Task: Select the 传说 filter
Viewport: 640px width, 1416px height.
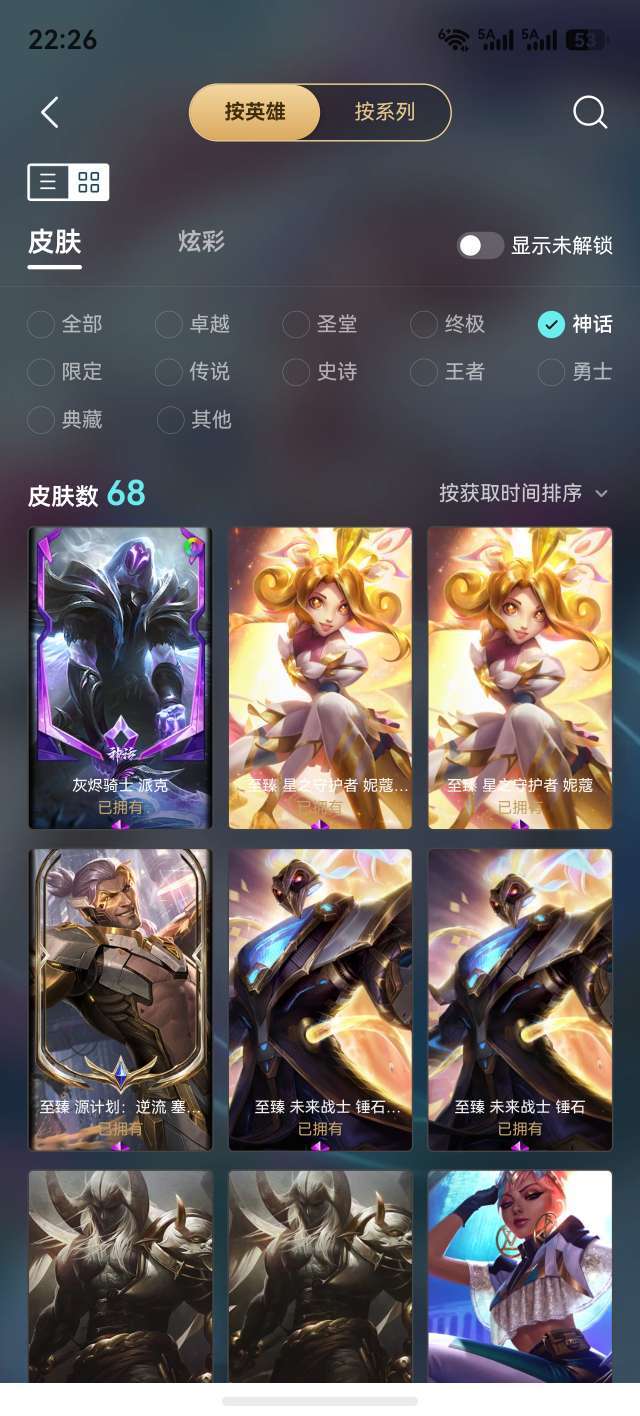Action: pyautogui.click(x=193, y=372)
